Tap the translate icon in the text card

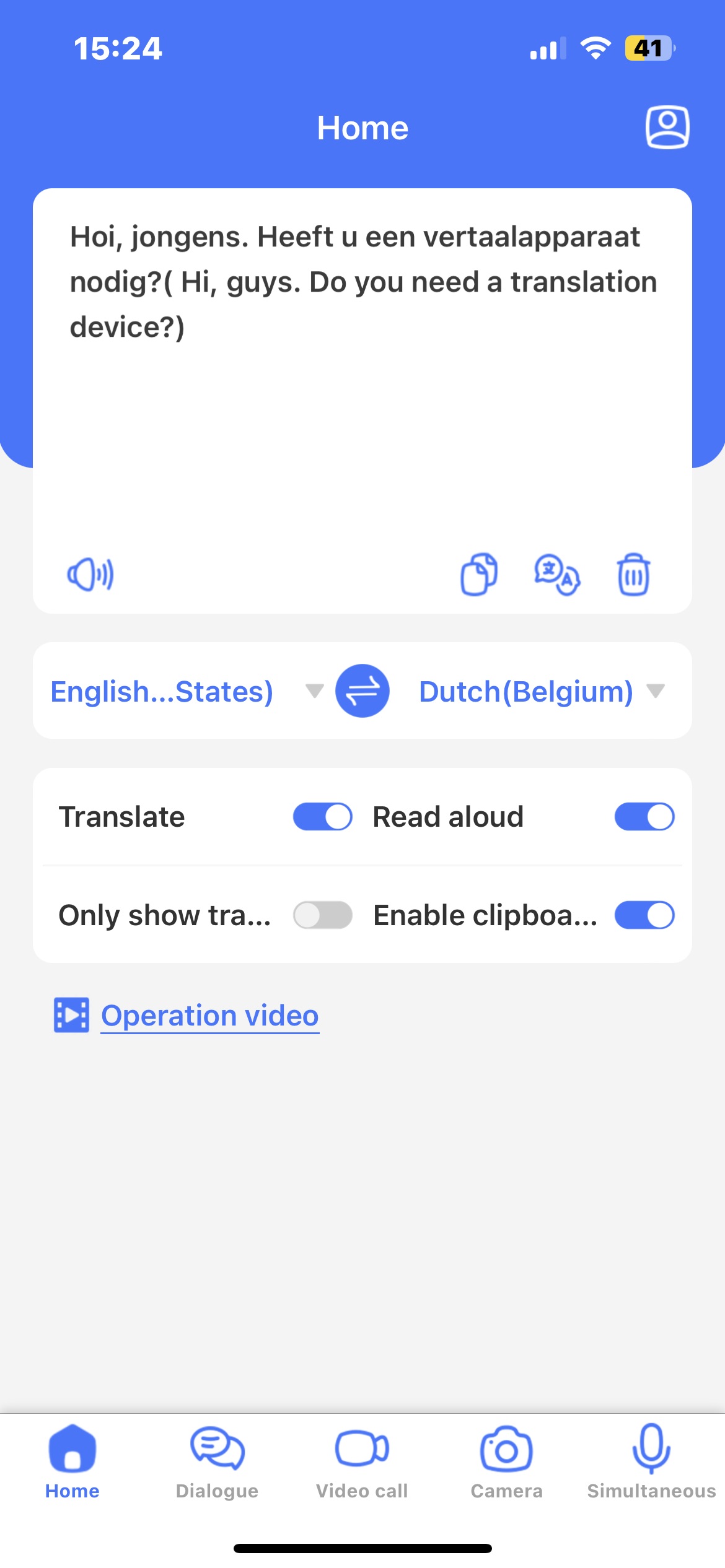(556, 575)
